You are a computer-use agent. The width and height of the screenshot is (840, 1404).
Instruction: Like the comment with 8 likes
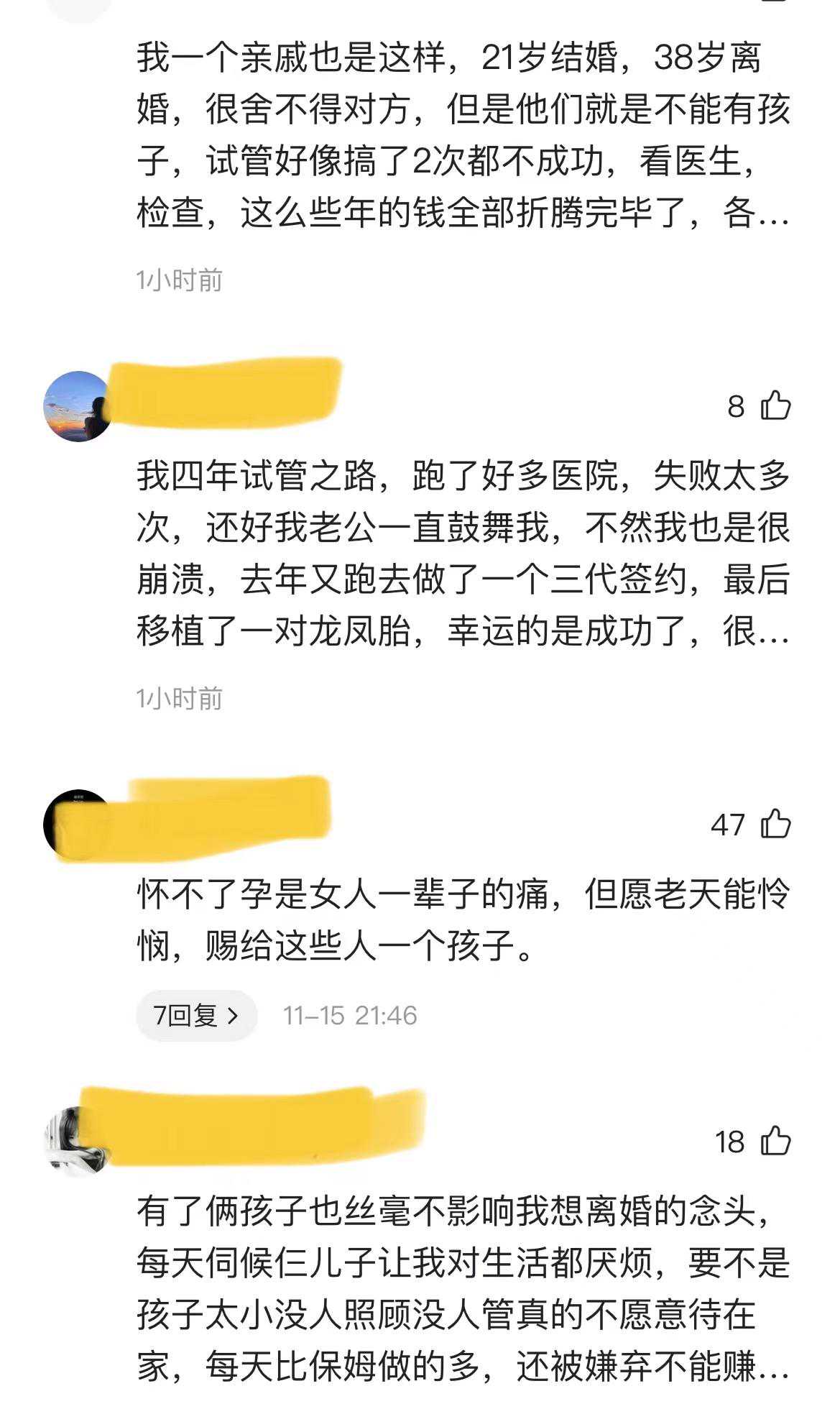tap(775, 406)
